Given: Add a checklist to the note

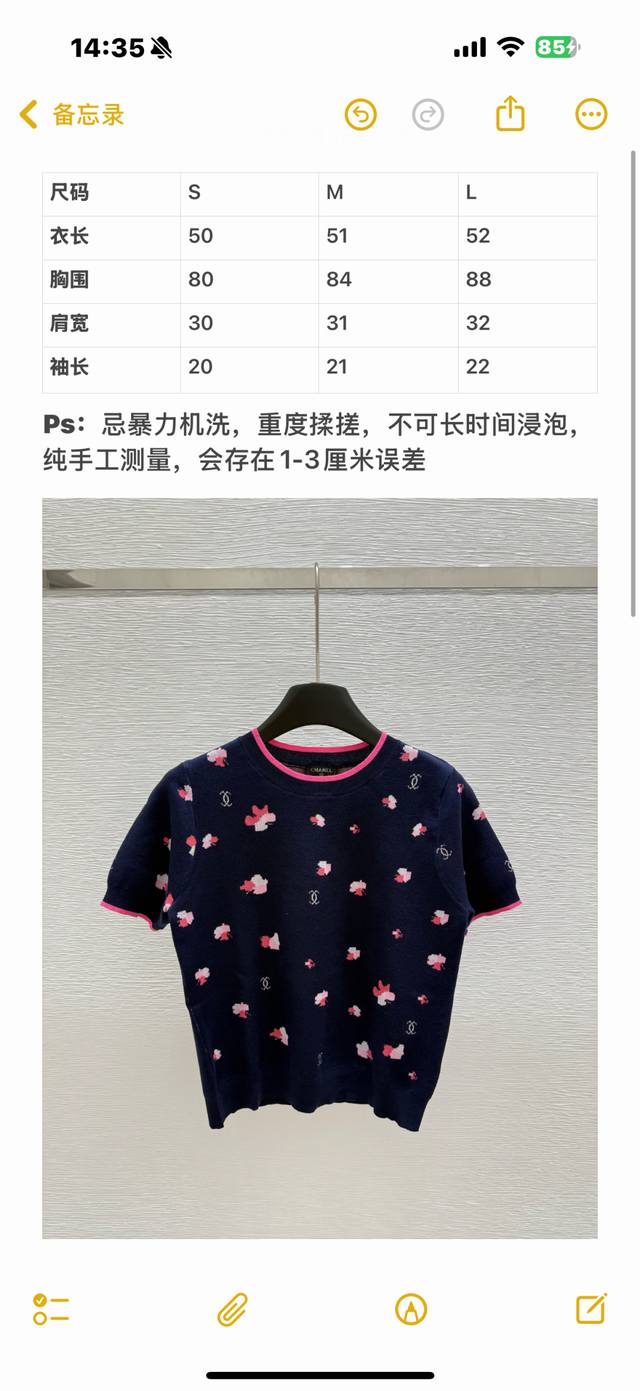Looking at the screenshot, I should coord(51,1309).
